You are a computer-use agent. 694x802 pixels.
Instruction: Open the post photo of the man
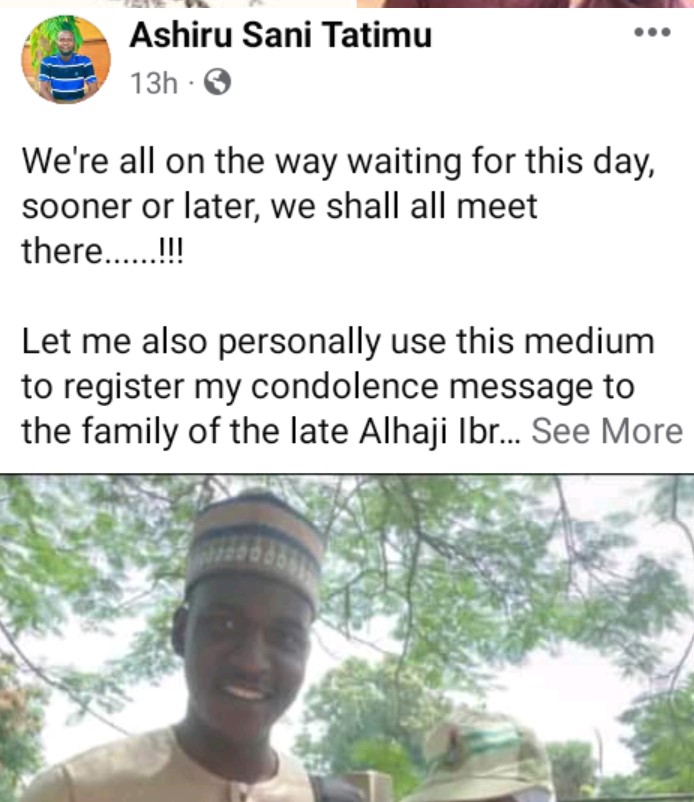click(x=346, y=640)
